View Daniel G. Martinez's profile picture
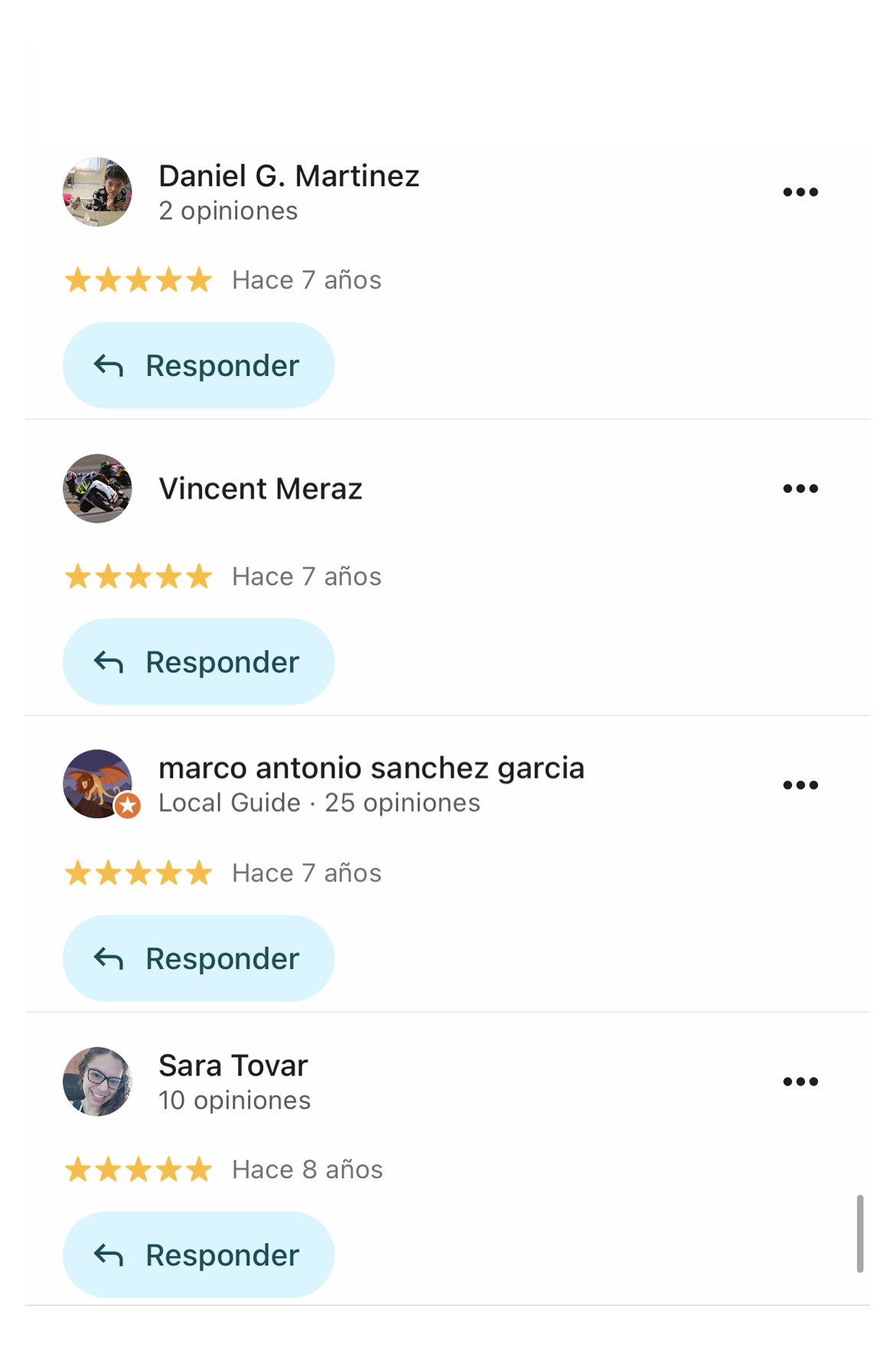 [x=97, y=192]
